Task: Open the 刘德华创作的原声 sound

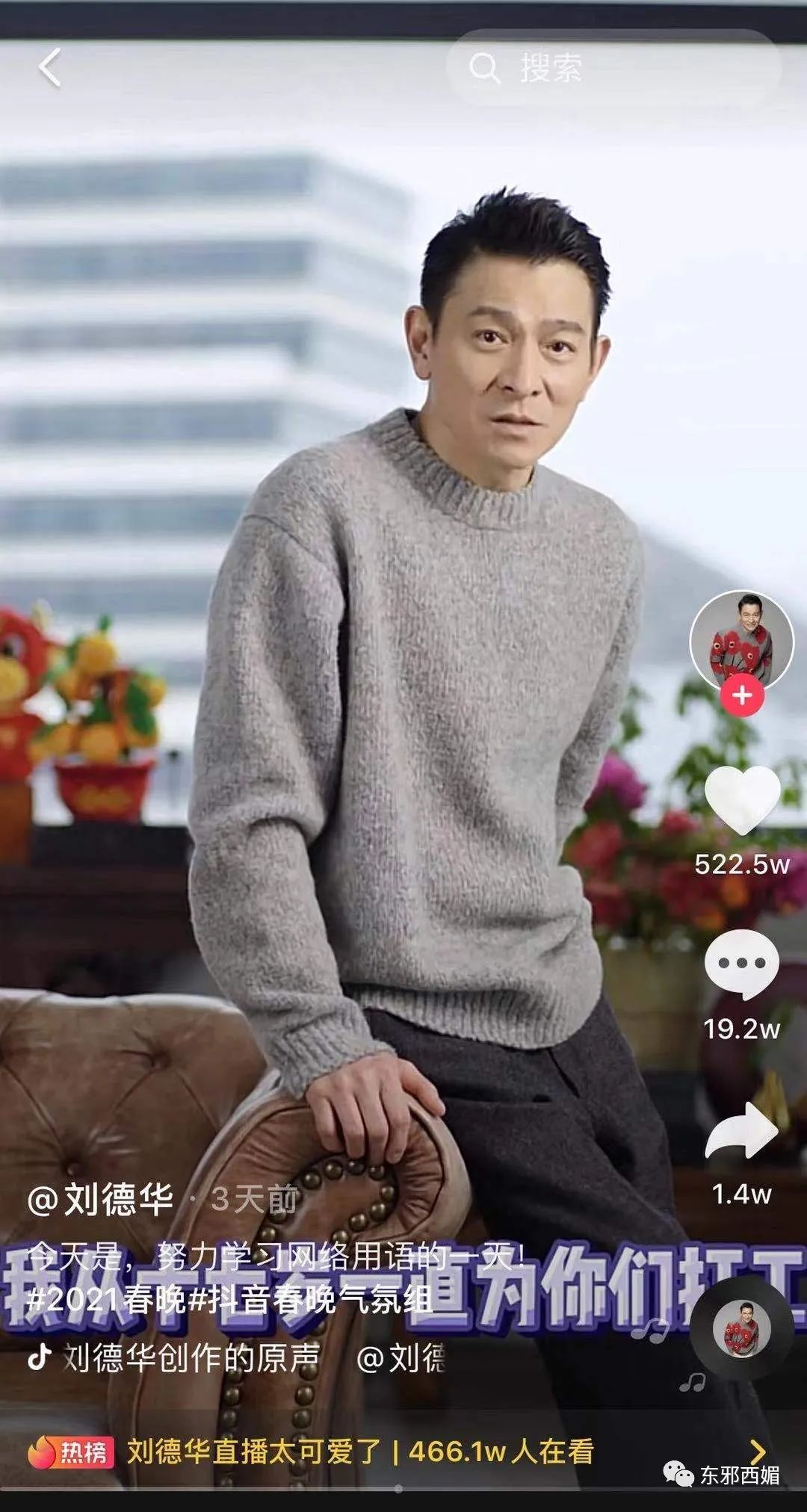Action: [191, 1357]
